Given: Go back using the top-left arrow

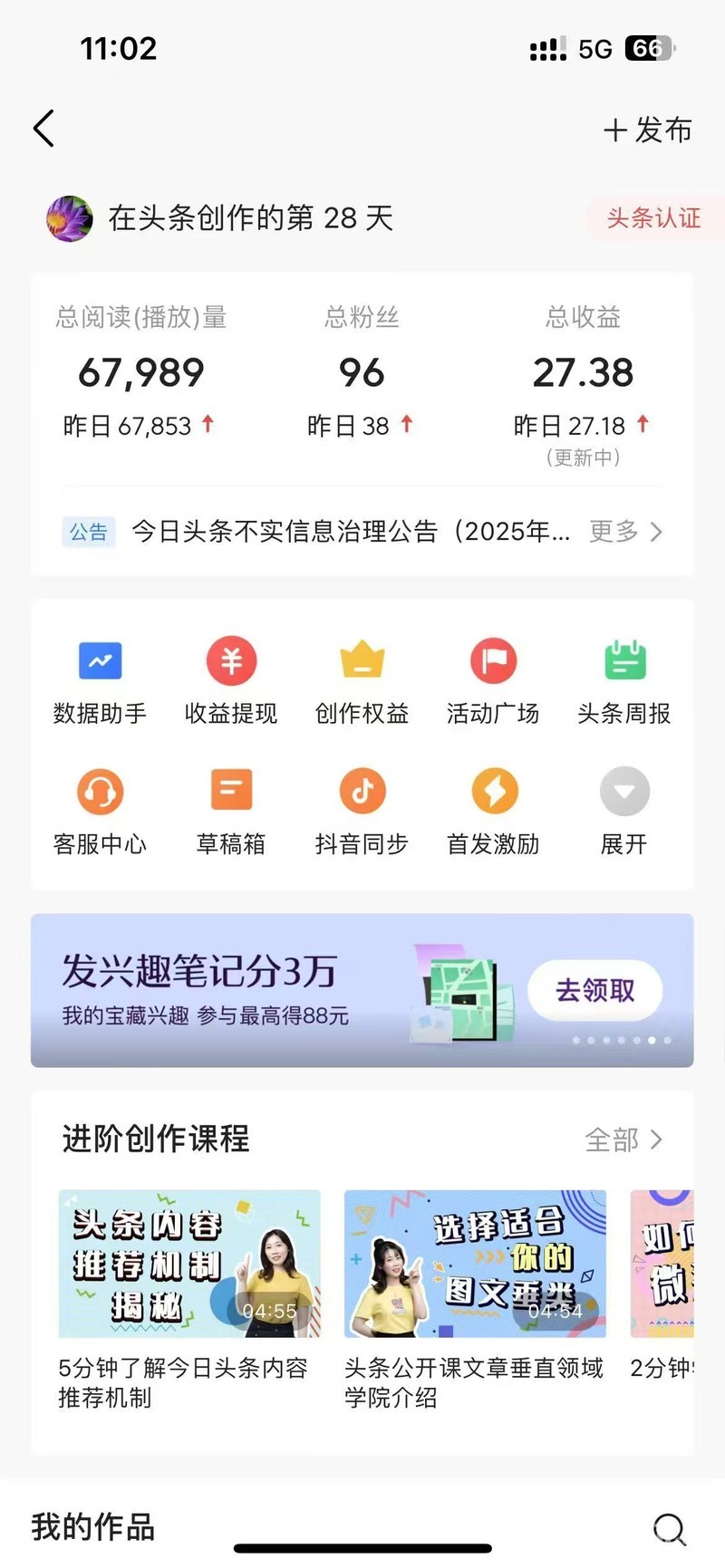Looking at the screenshot, I should click(44, 129).
